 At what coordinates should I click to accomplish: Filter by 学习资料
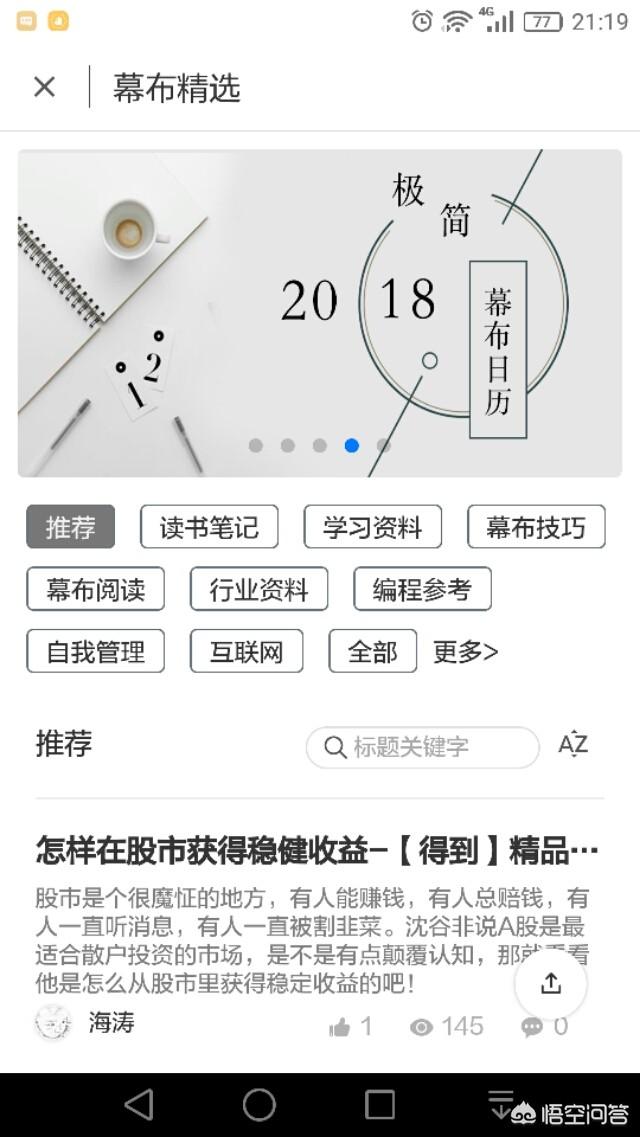pos(373,526)
